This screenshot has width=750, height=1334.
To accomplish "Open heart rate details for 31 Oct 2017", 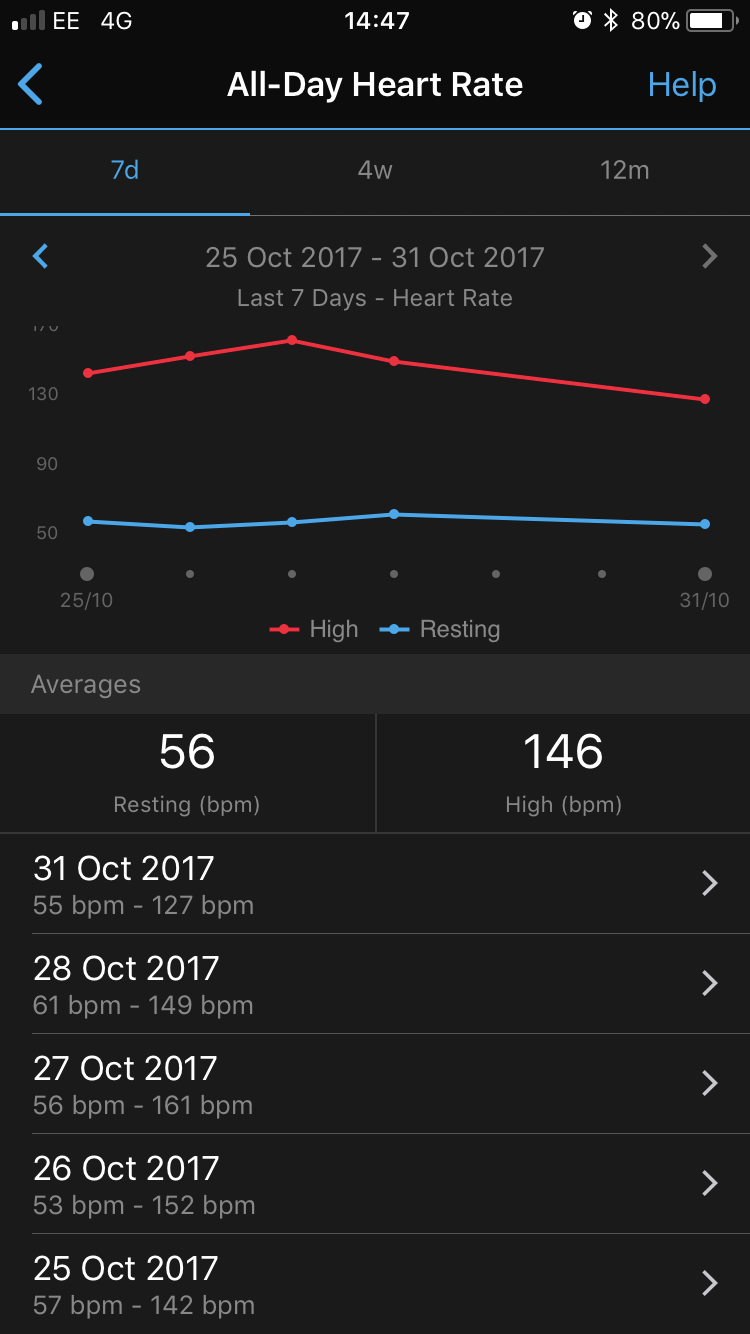I will coord(375,884).
